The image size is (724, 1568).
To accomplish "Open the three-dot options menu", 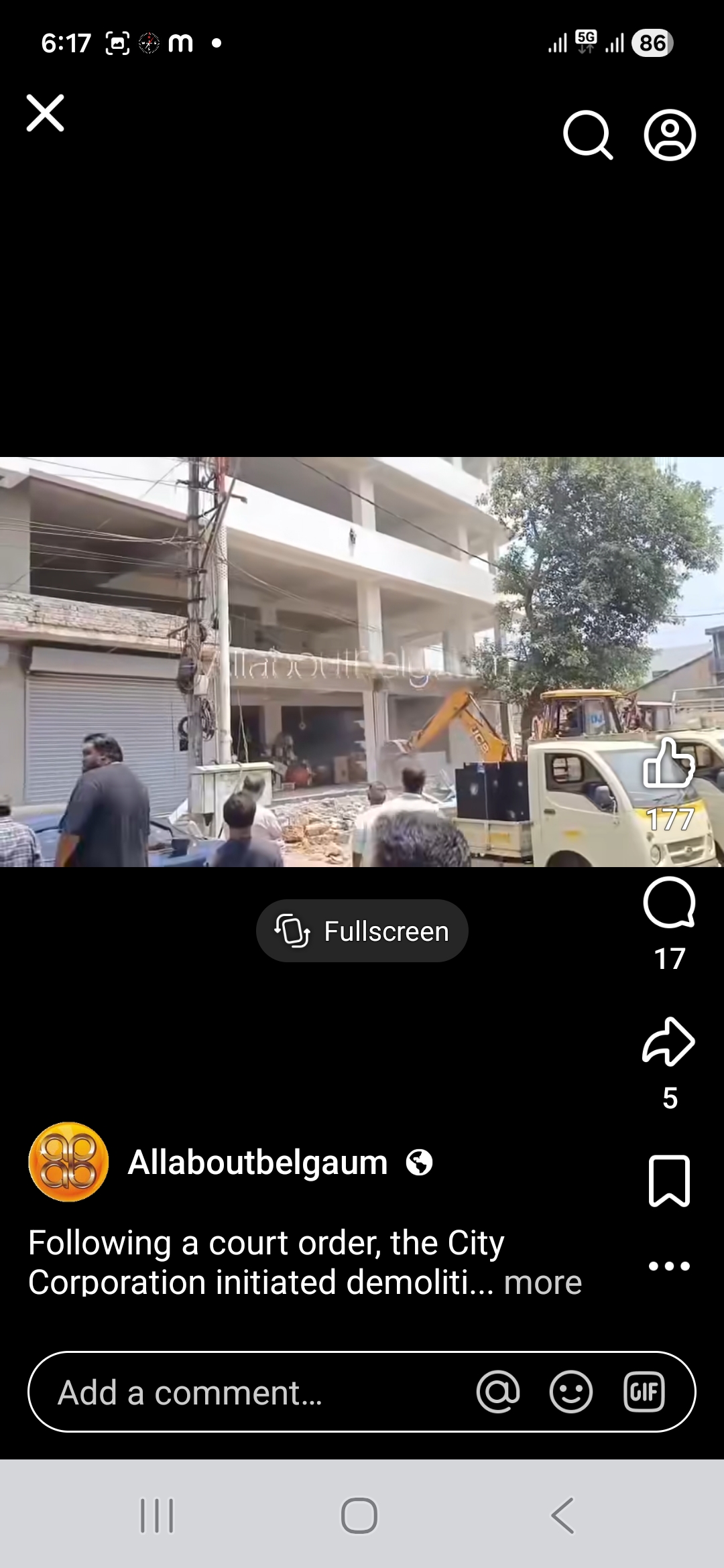I will click(669, 1266).
